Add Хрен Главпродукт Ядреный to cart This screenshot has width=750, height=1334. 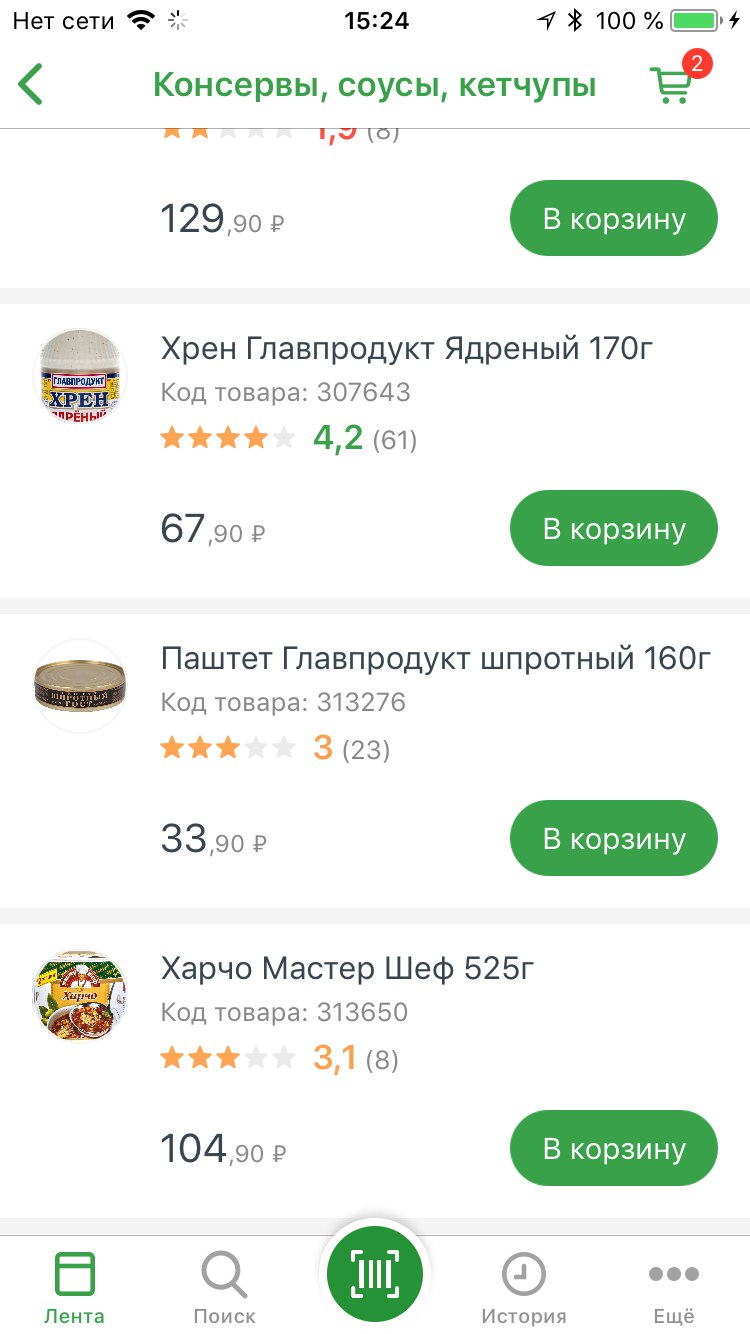tap(613, 529)
